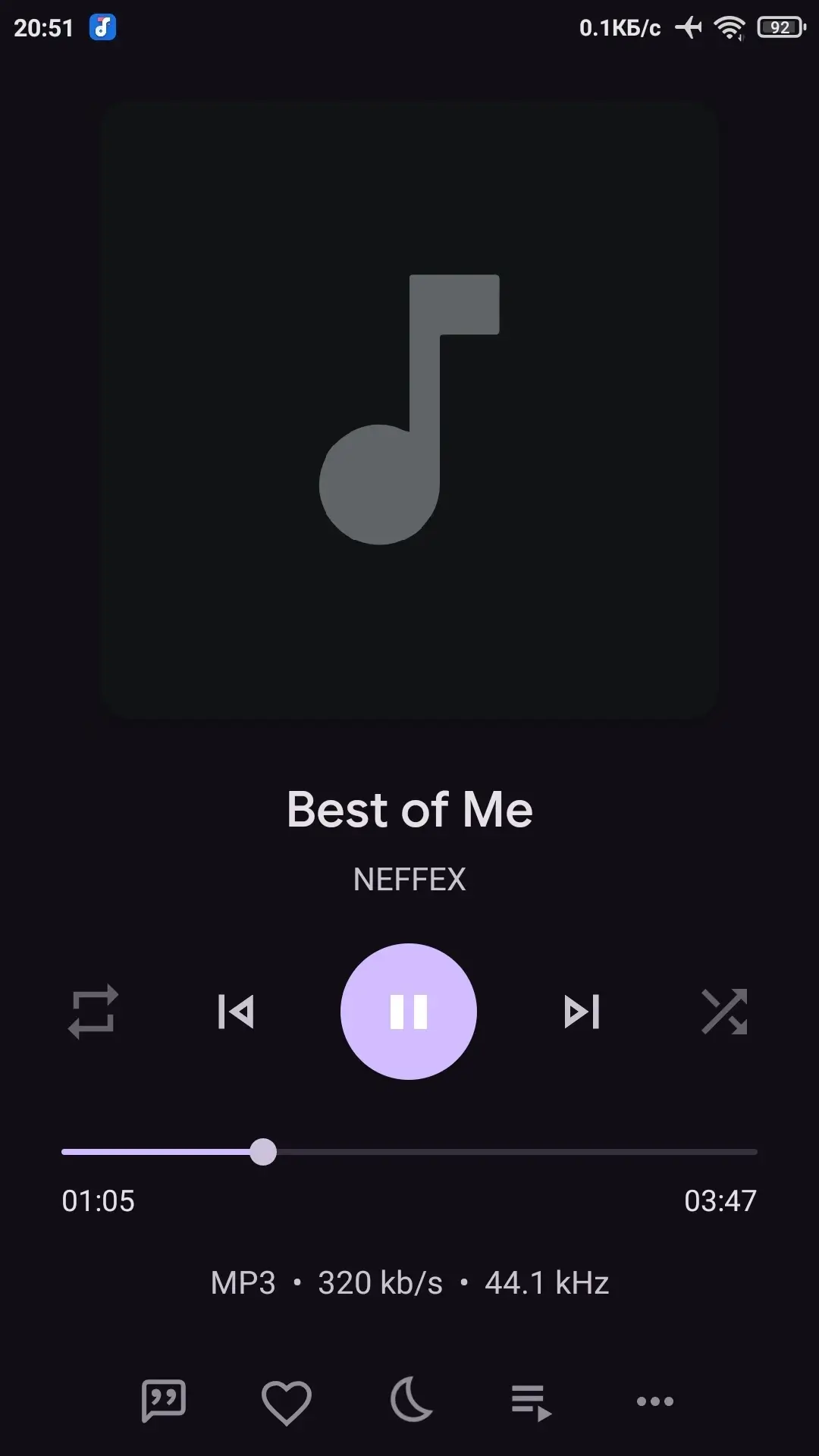
Task: Open the sleep timer moon icon
Action: [410, 1400]
